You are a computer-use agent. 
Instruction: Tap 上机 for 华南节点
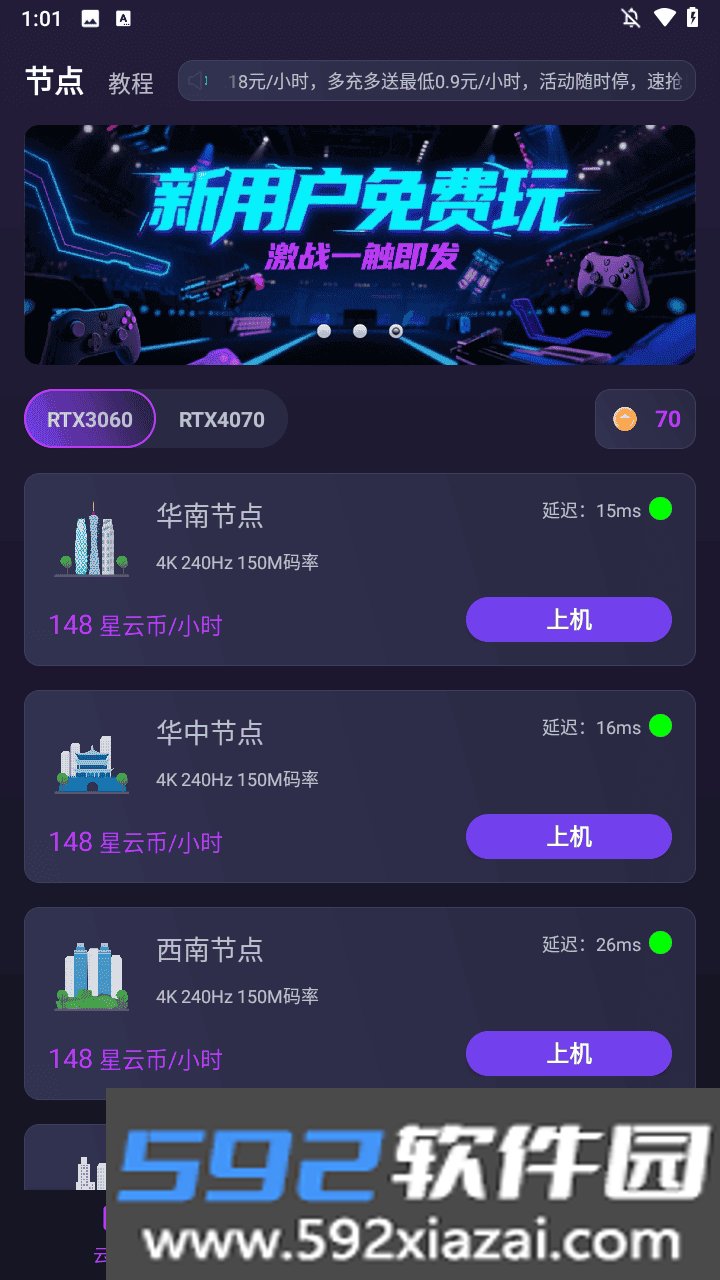(569, 619)
